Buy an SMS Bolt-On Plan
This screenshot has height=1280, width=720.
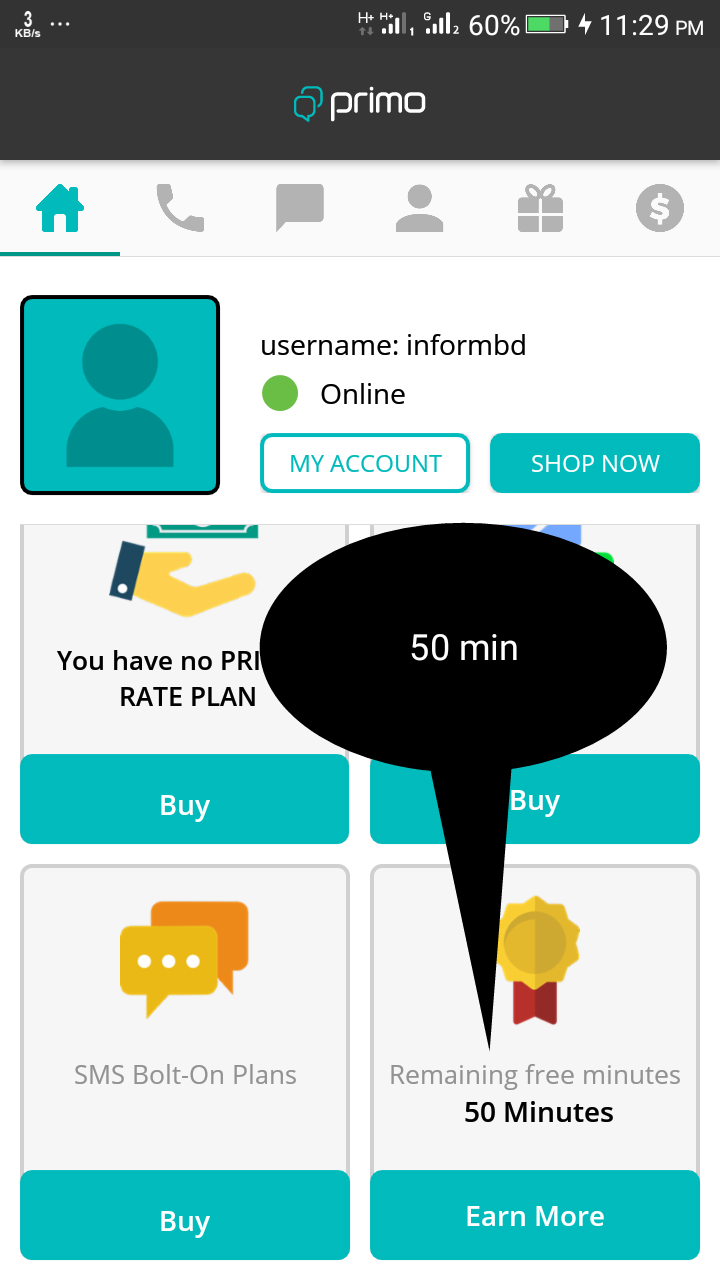pyautogui.click(x=185, y=1220)
